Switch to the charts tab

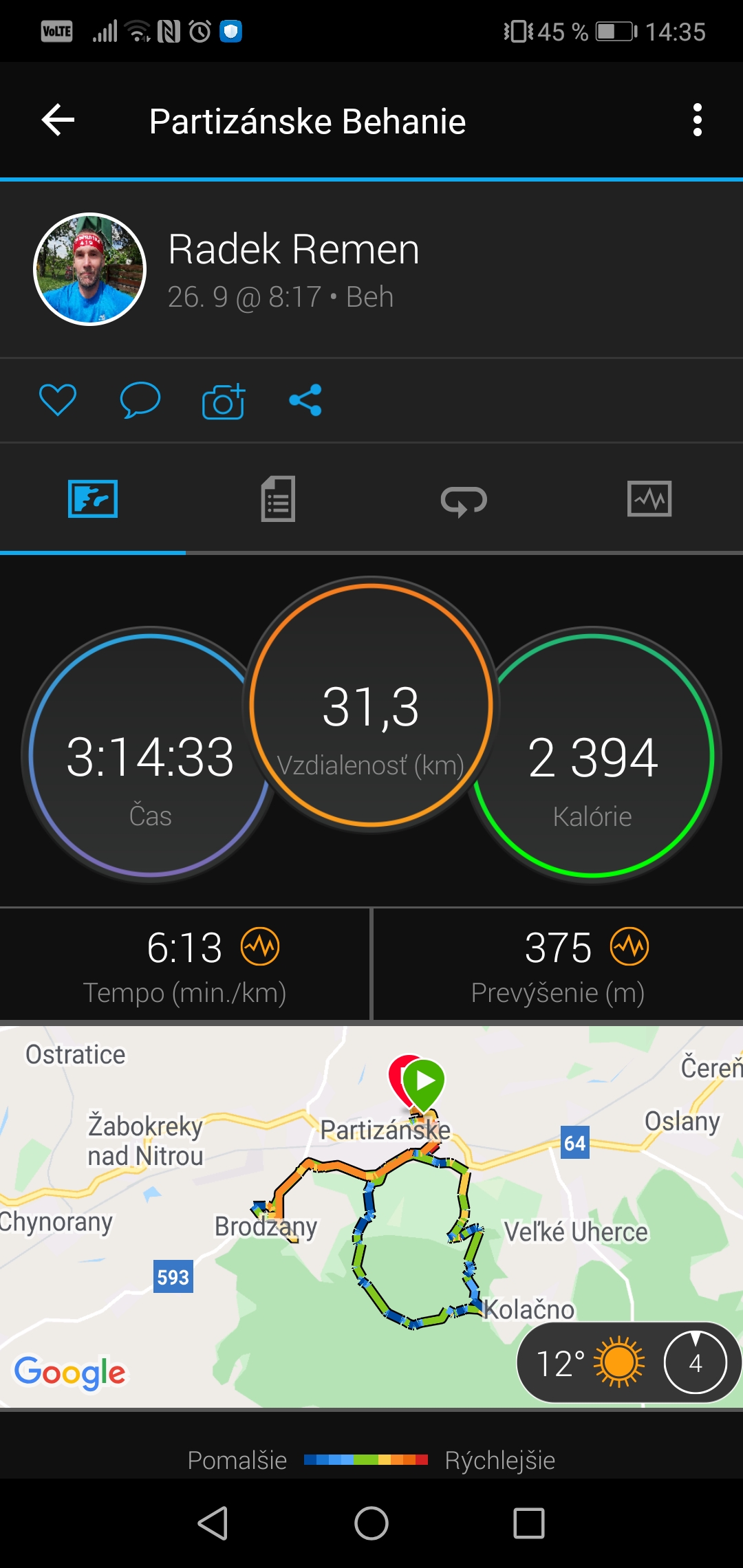[649, 499]
